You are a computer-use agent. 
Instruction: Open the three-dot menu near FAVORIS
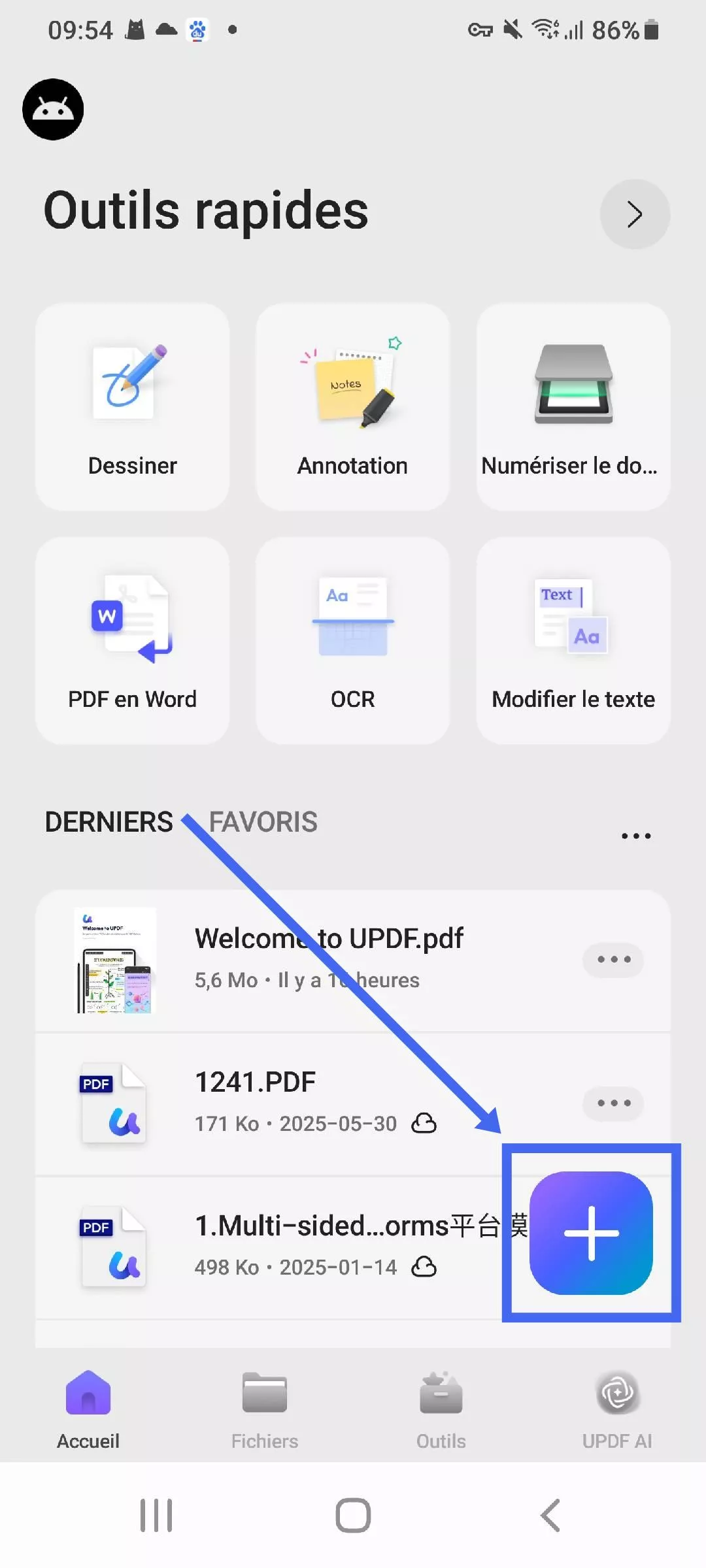click(x=635, y=835)
